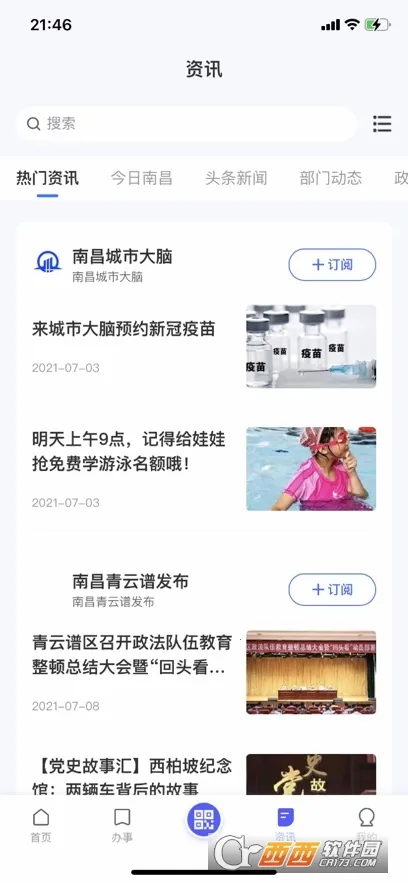Subscribe to 南昌青云谱发布
This screenshot has height=883, width=408.
pyautogui.click(x=332, y=590)
